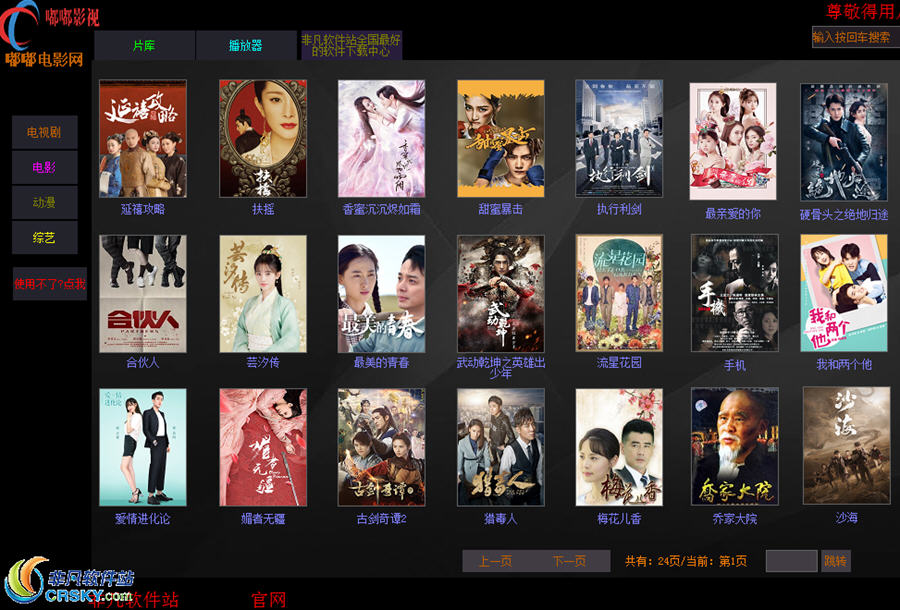Go to the 下一页 next page
Image resolution: width=900 pixels, height=610 pixels.
[x=570, y=561]
